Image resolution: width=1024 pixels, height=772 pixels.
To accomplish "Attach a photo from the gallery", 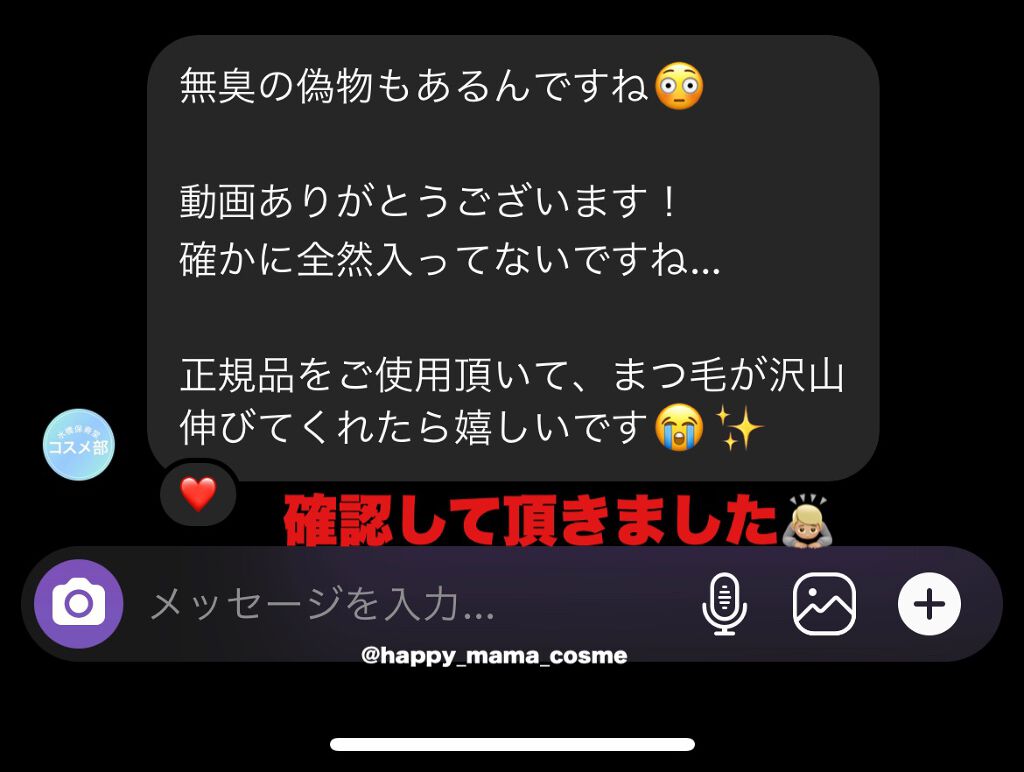I will 824,604.
